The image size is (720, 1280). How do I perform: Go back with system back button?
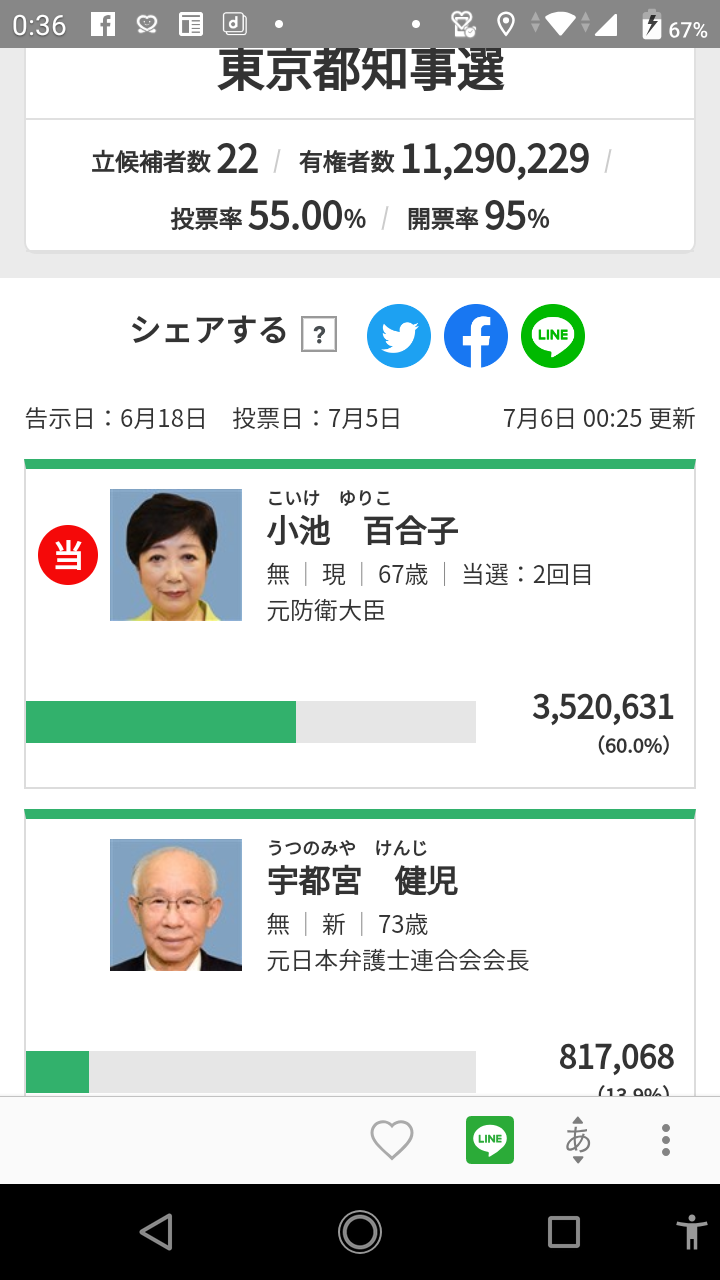[156, 1232]
